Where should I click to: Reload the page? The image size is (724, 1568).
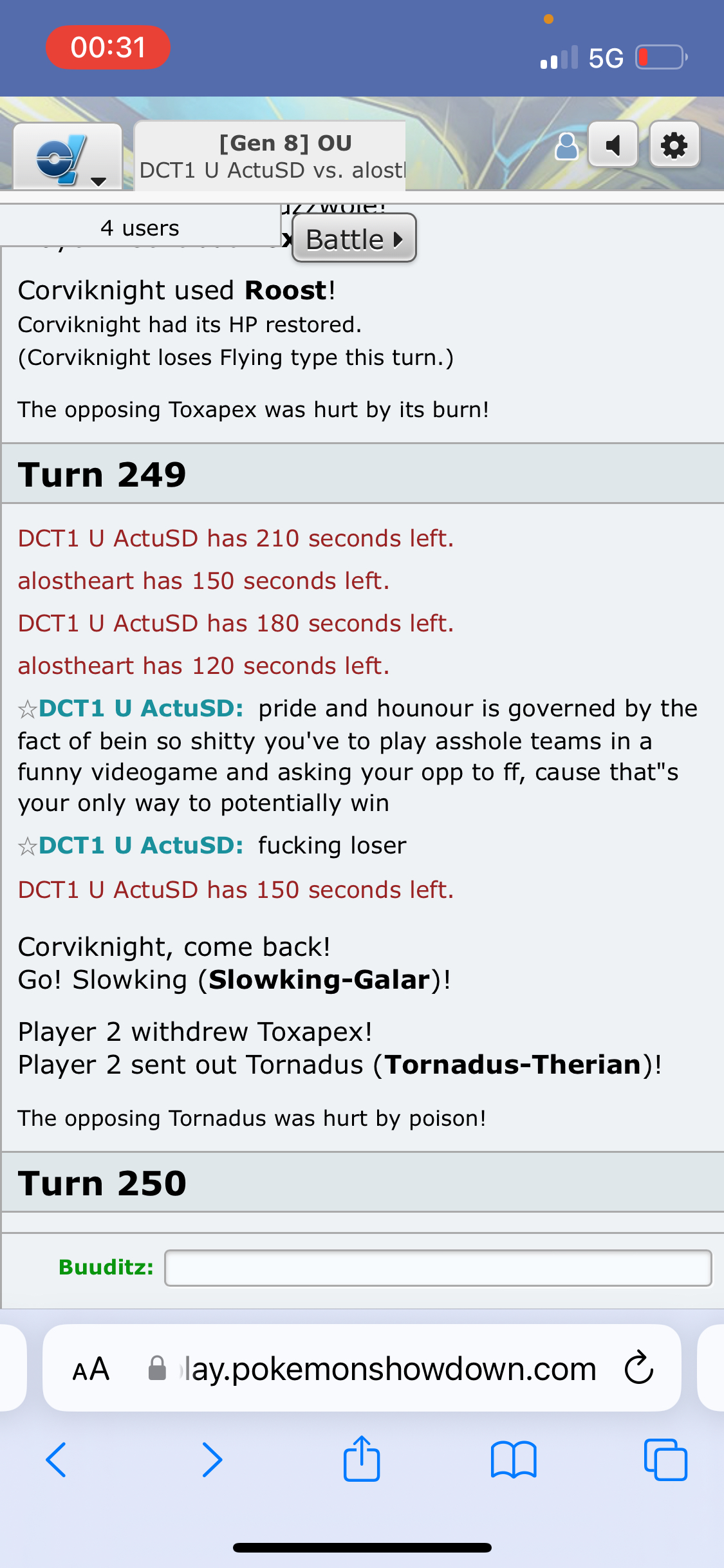coord(638,1368)
